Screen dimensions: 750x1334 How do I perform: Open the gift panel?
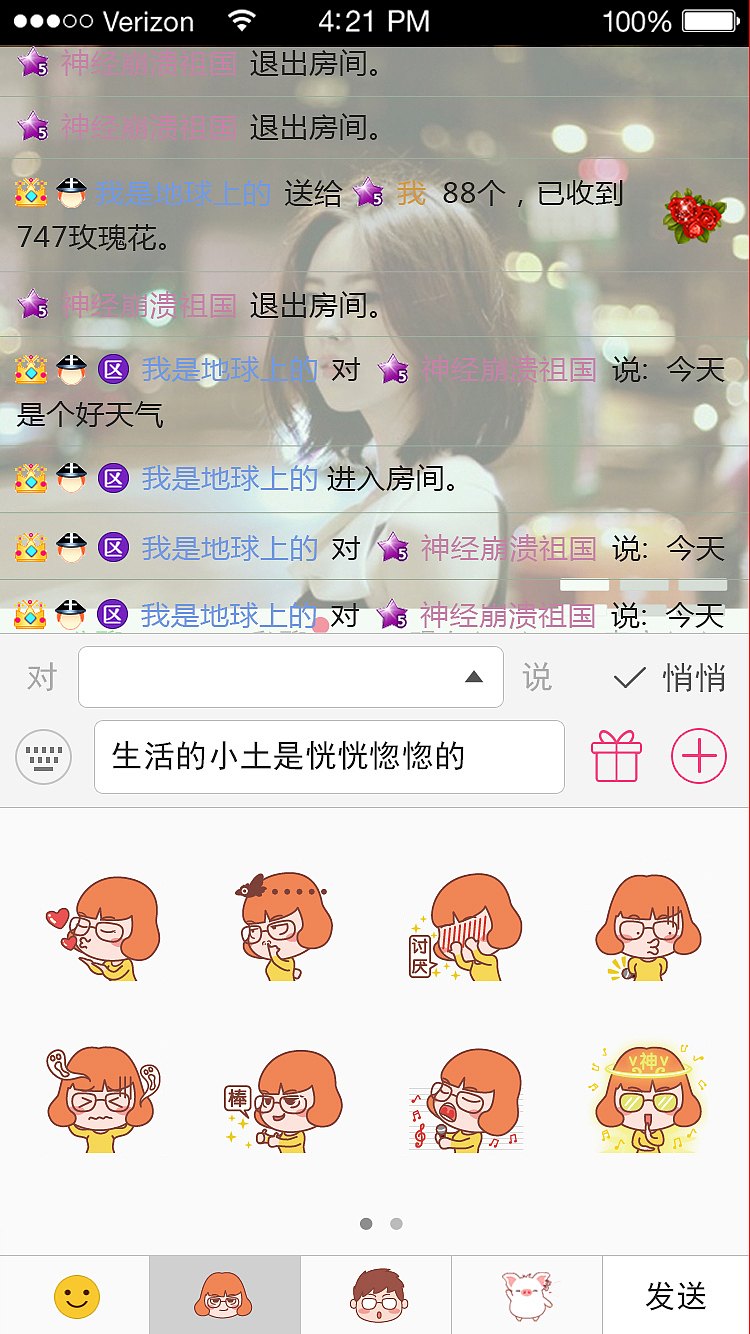click(x=616, y=757)
